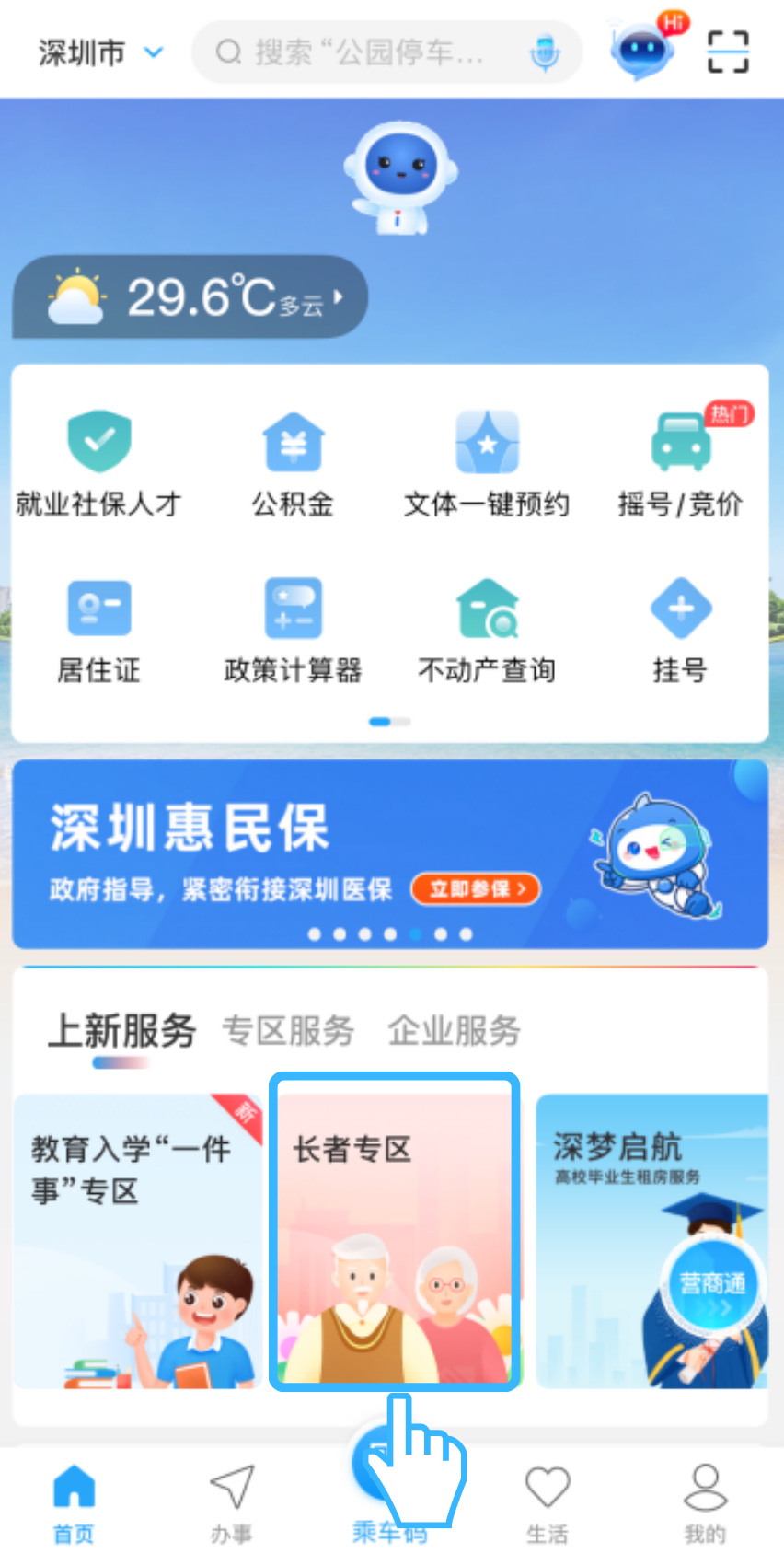784x1565 pixels.
Task: Open 不动产查询 service
Action: pyautogui.click(x=487, y=631)
